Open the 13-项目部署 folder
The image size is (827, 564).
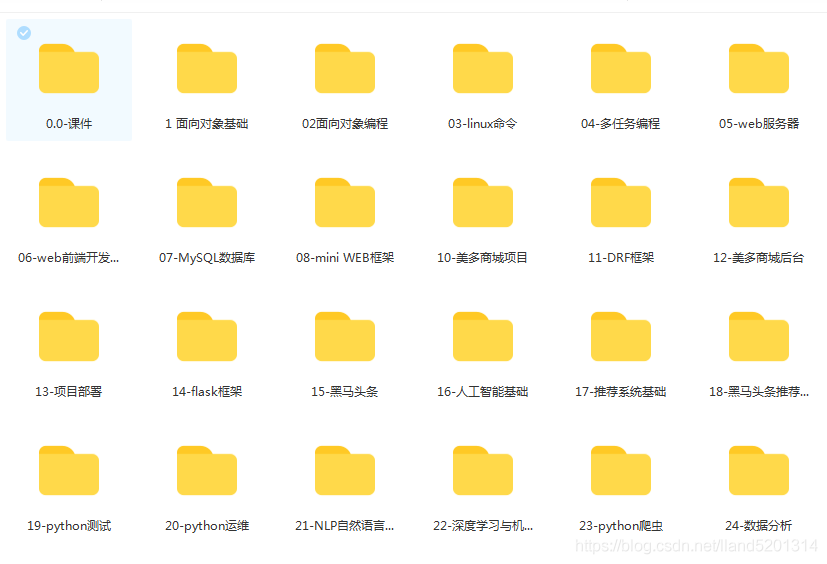pyautogui.click(x=69, y=338)
